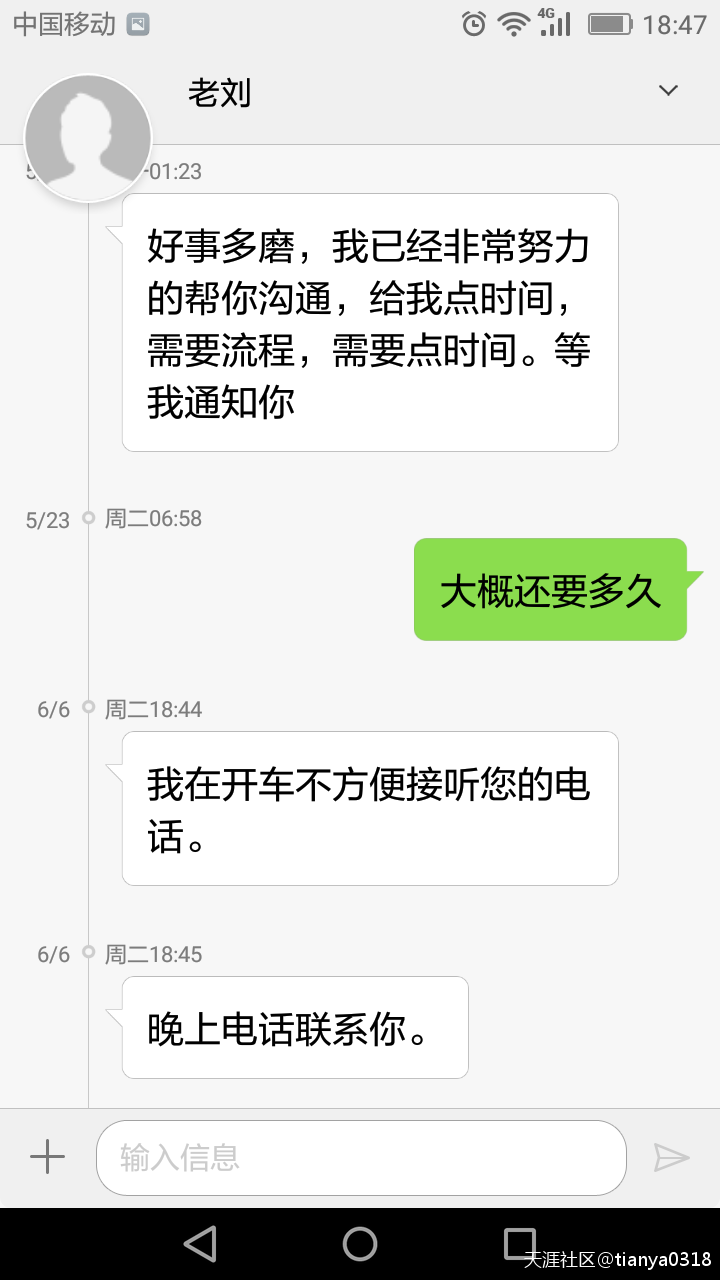Tap the battery indicator icon
Viewport: 720px width, 1280px height.
pyautogui.click(x=610, y=22)
